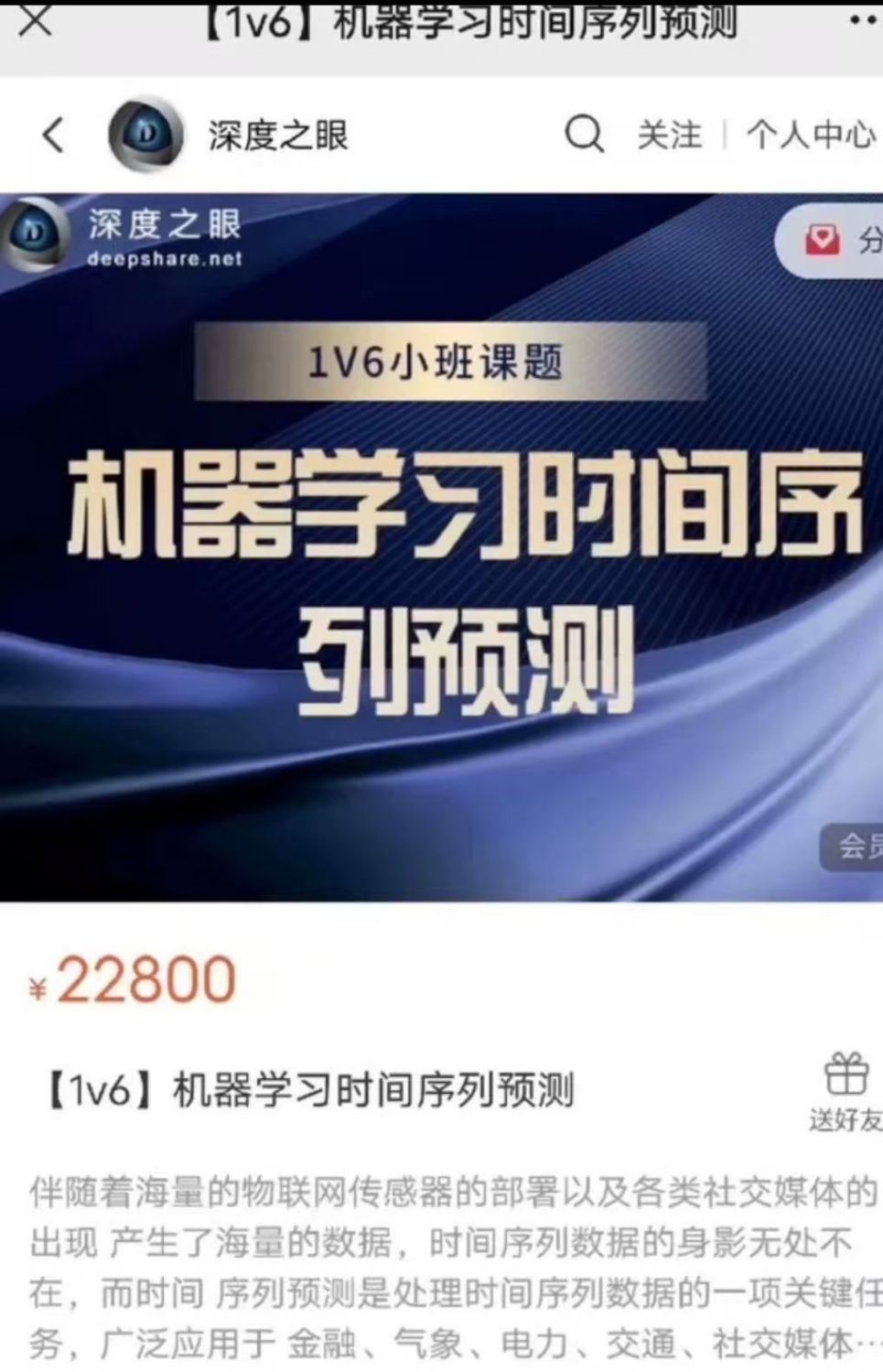Viewport: 883px width, 1372px height.
Task: Open the 会员 membership badge
Action: (x=856, y=847)
